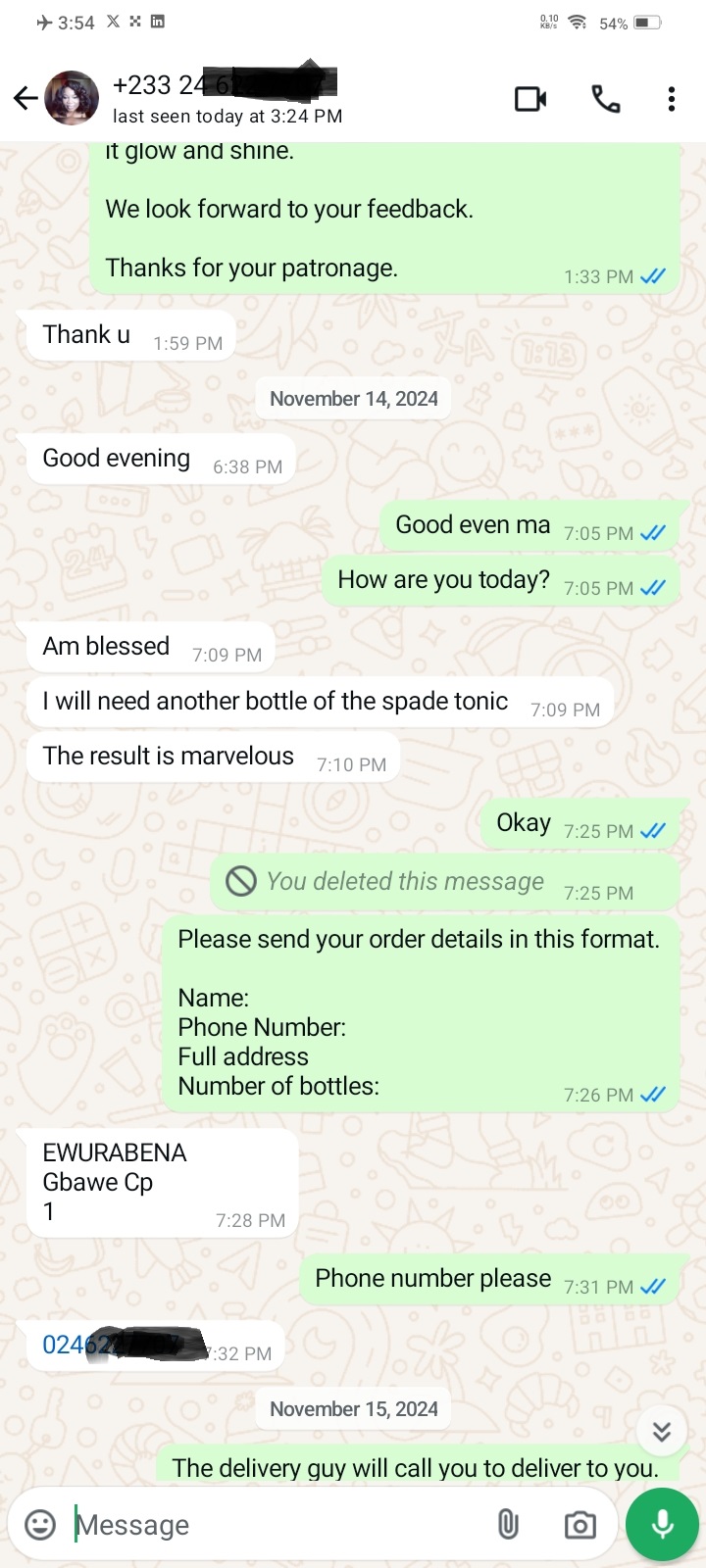Go back to the chats list
Image resolution: width=706 pixels, height=1568 pixels.
(x=25, y=98)
